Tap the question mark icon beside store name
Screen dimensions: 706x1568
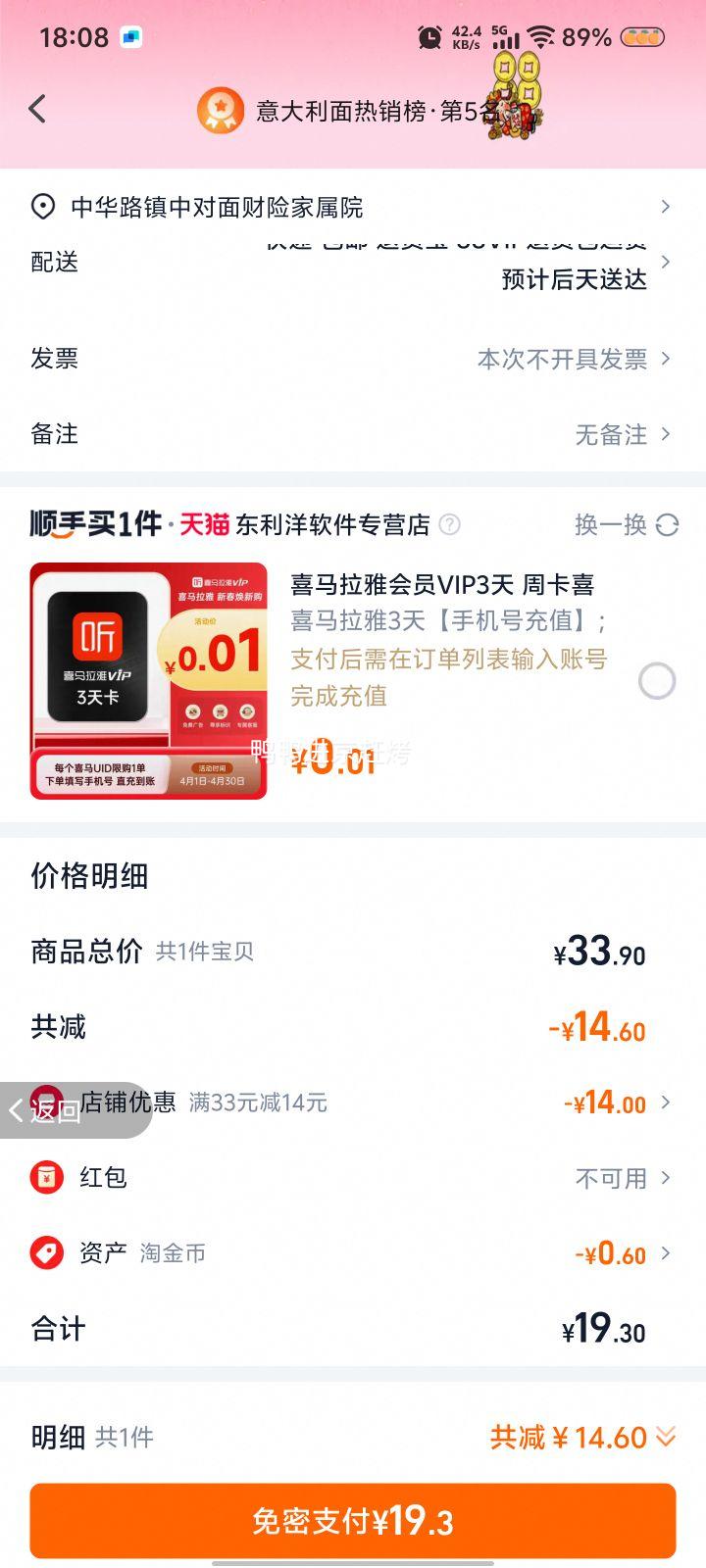(x=449, y=525)
